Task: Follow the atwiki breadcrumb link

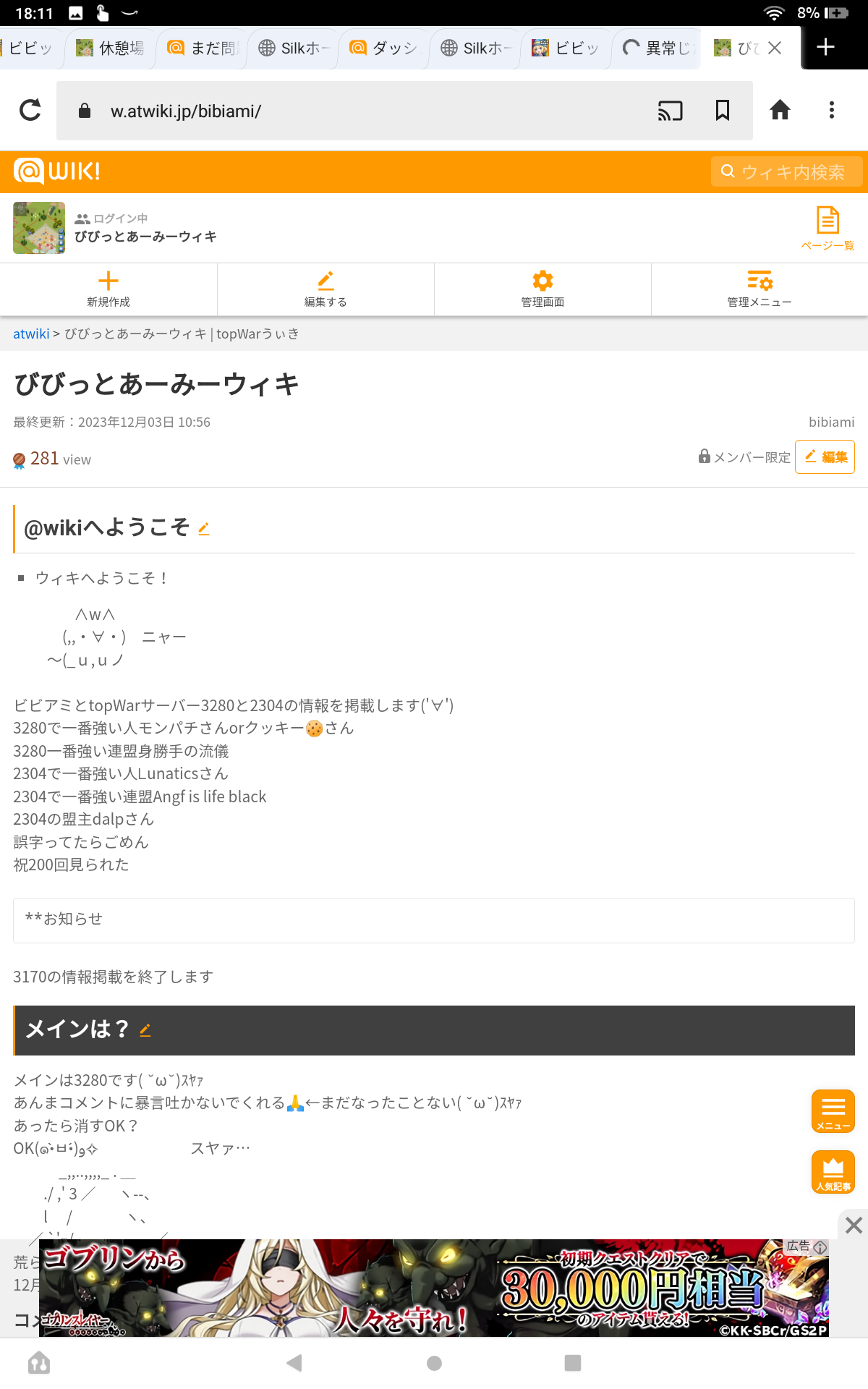Action: tap(31, 334)
